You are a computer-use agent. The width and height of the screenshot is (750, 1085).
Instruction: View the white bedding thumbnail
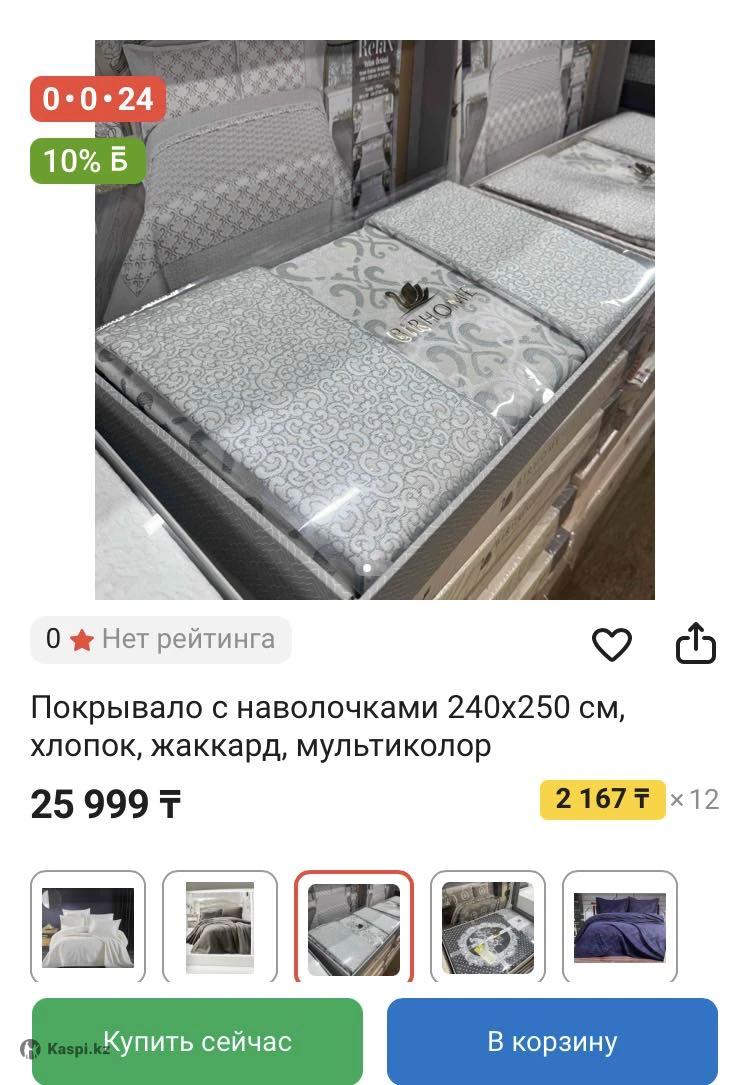88,926
